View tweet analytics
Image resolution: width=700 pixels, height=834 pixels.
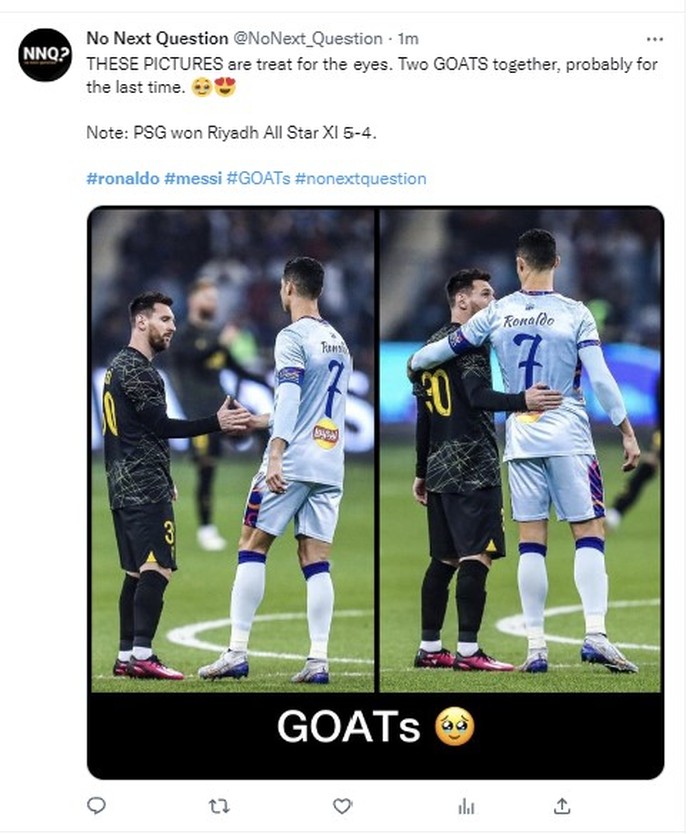pos(466,805)
